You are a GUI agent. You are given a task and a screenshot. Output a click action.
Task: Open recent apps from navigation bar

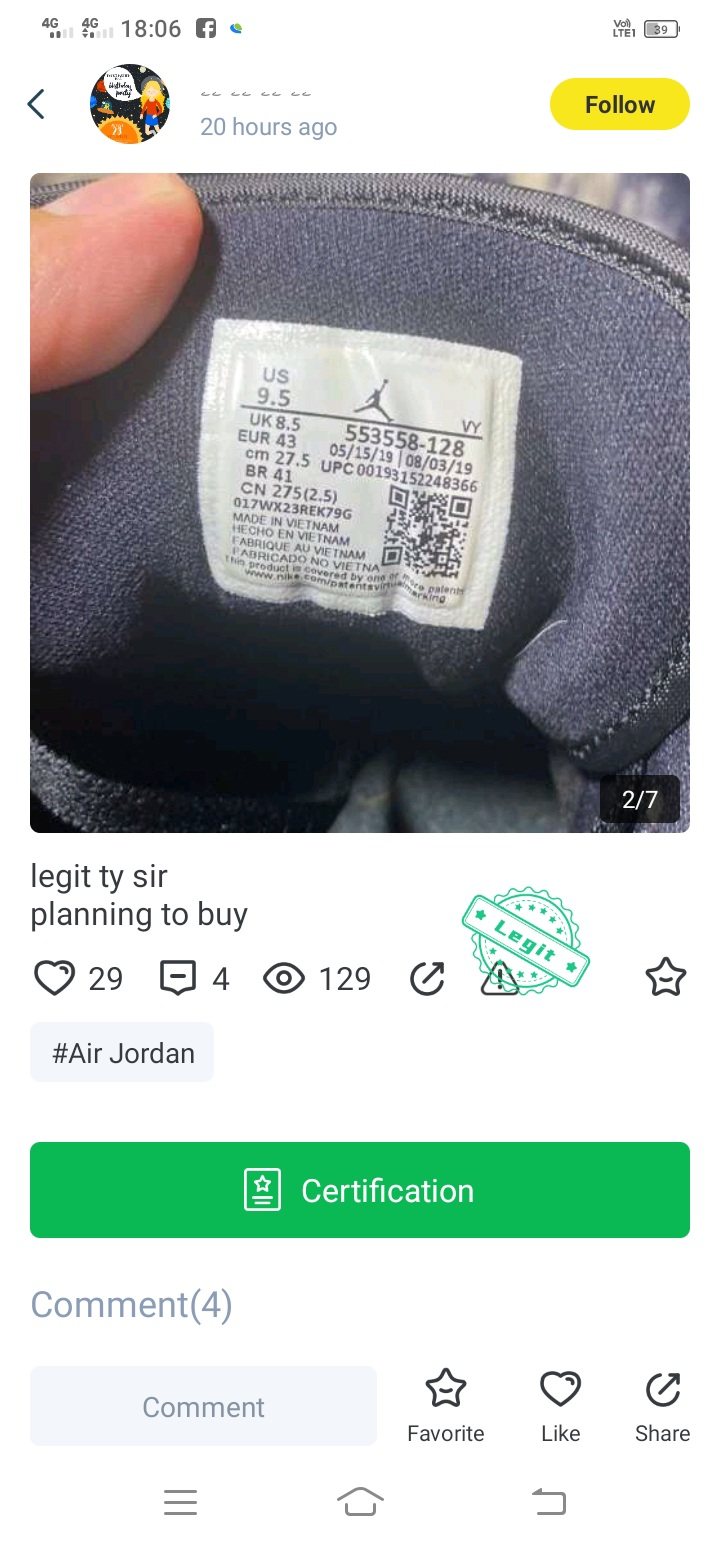(180, 1501)
